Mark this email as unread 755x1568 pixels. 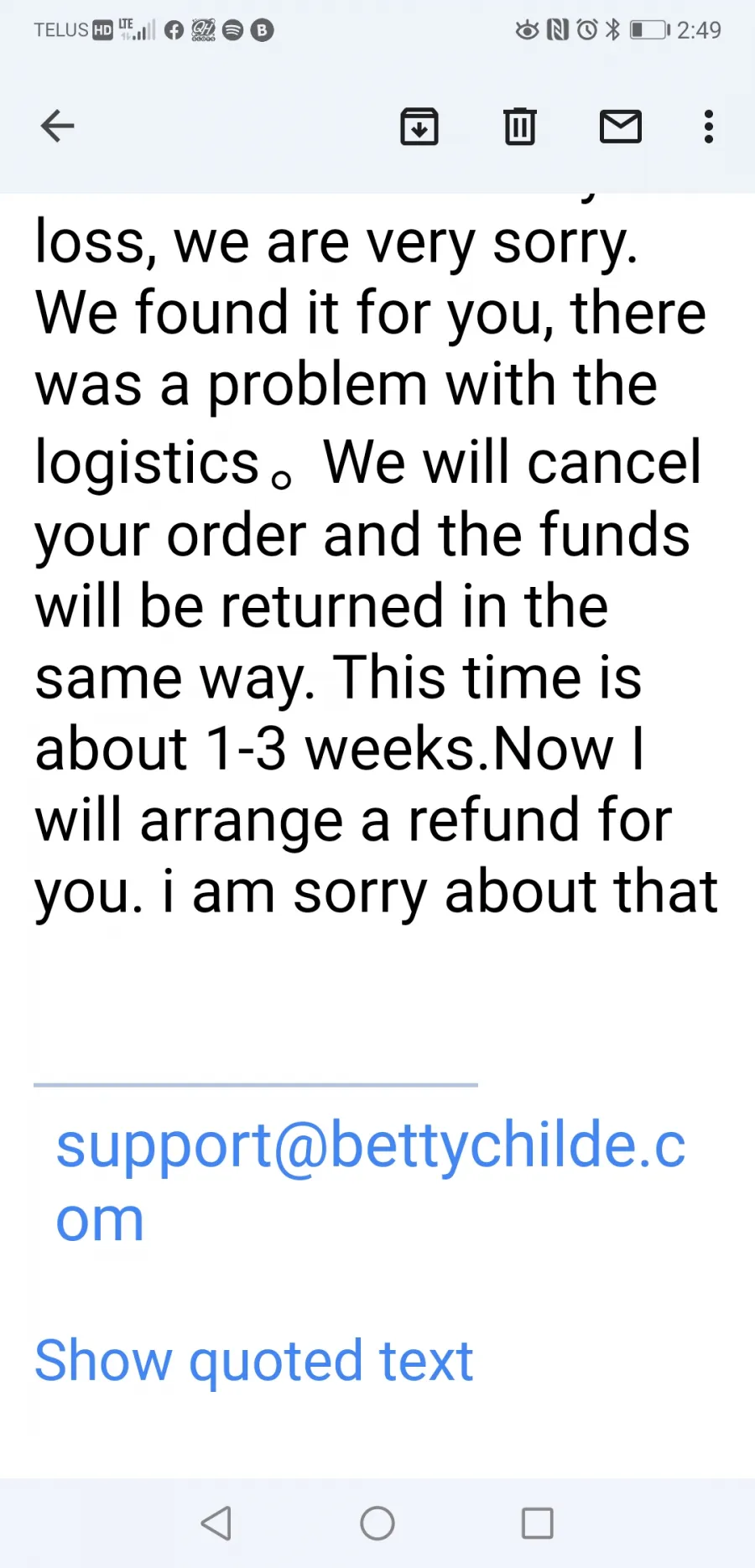[621, 127]
